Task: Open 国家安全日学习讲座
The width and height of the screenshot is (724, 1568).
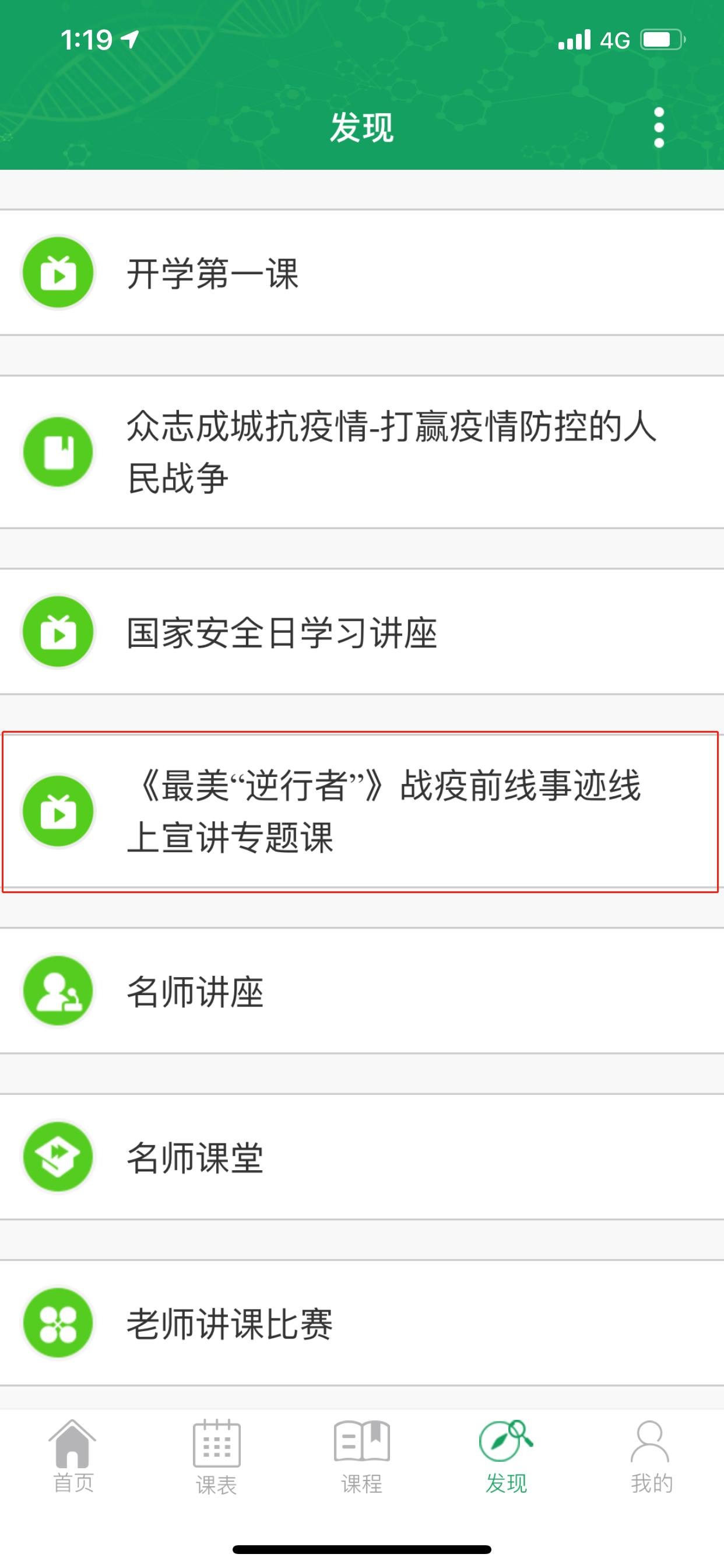Action: coord(362,632)
